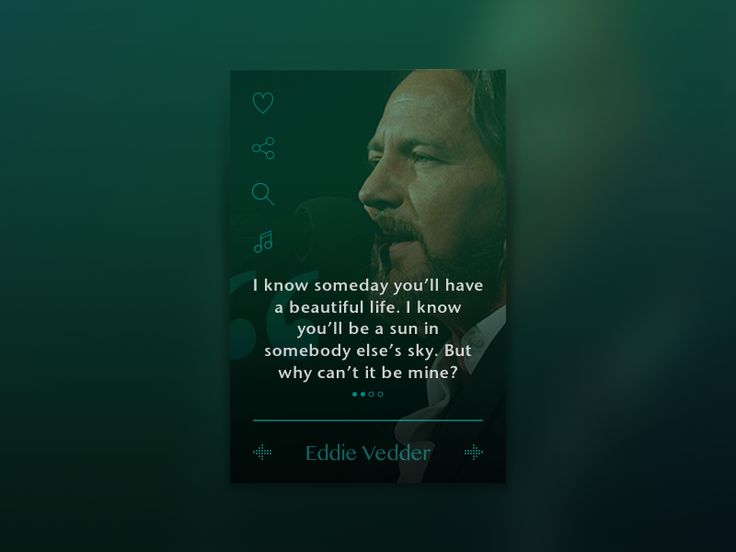Tap the music note icon

pyautogui.click(x=263, y=240)
